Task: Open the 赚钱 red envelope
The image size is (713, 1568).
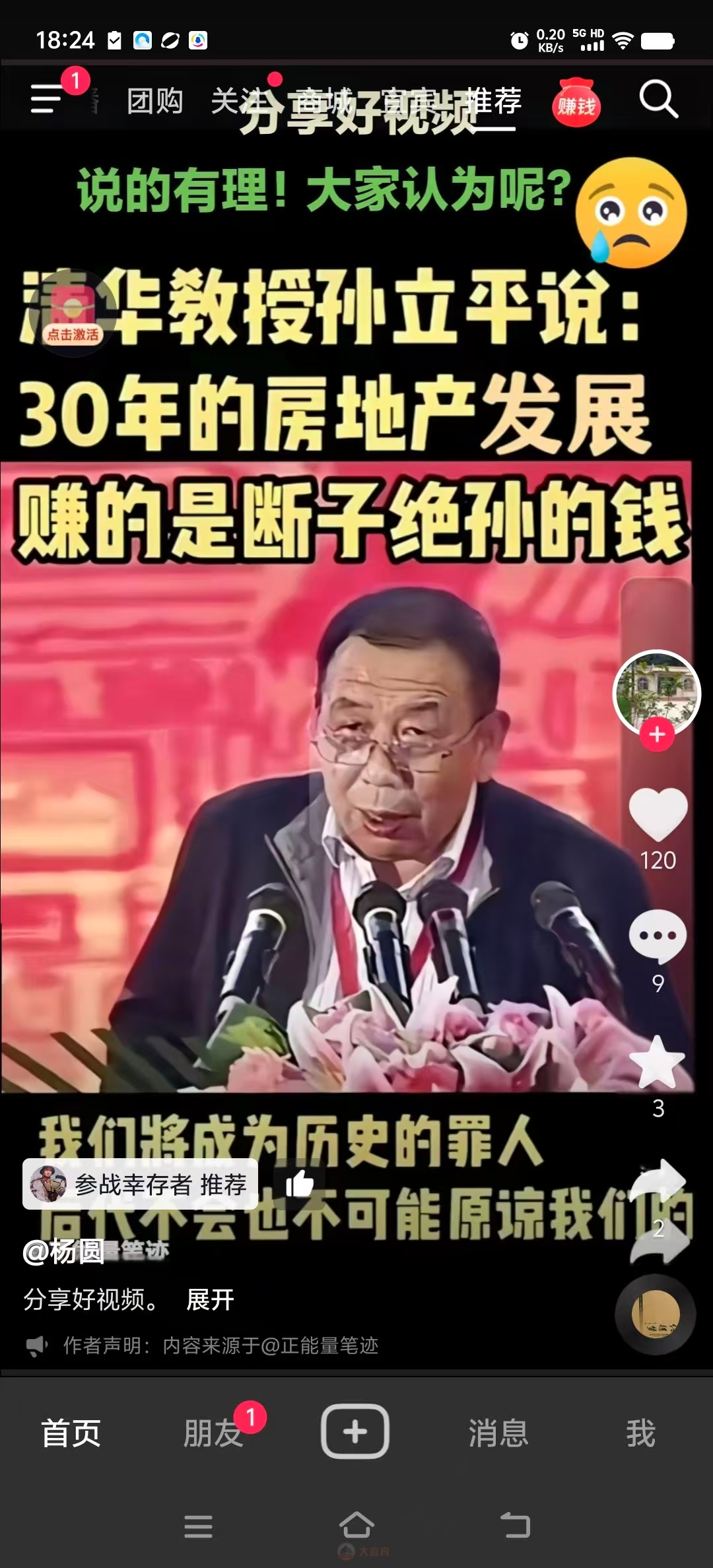Action: point(576,103)
